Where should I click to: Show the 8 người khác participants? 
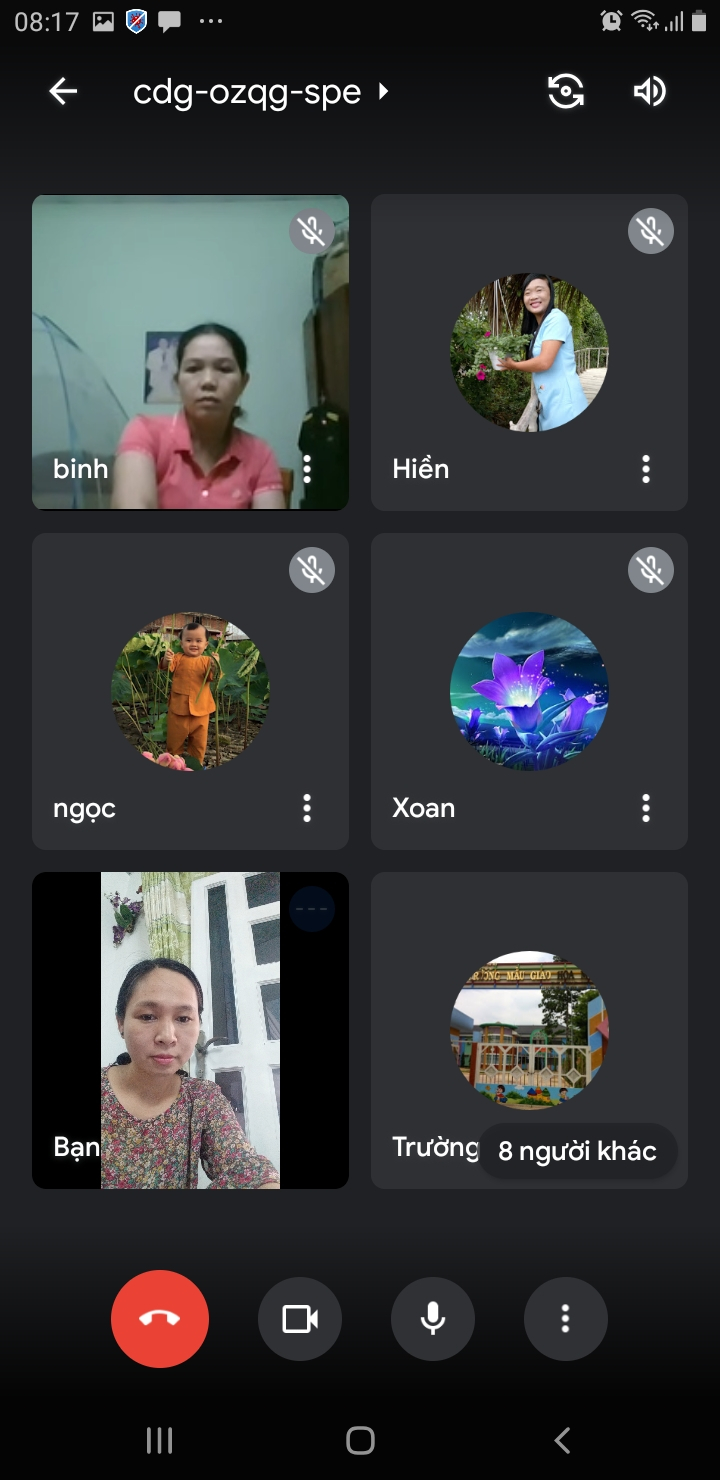[x=577, y=1151]
